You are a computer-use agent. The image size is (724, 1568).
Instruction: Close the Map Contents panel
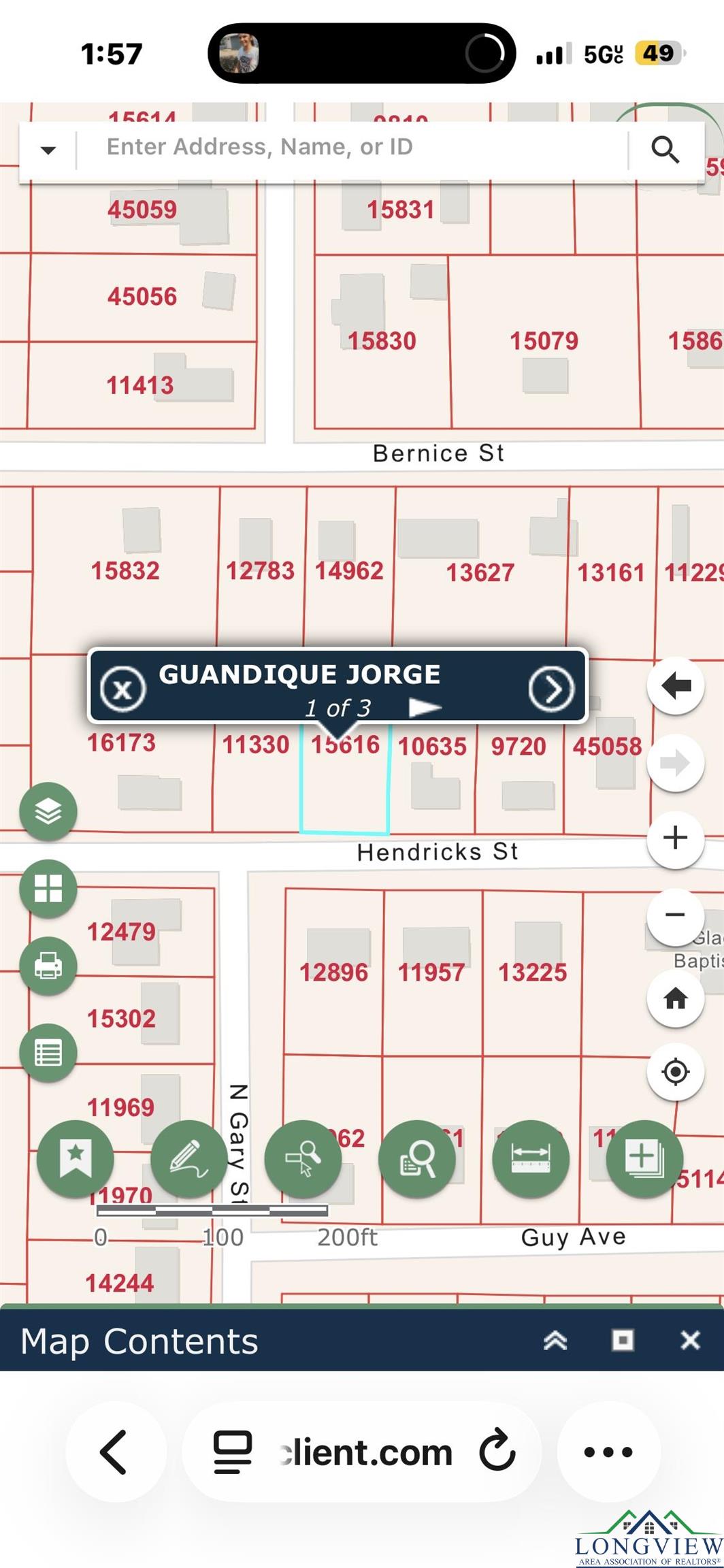click(x=690, y=1340)
